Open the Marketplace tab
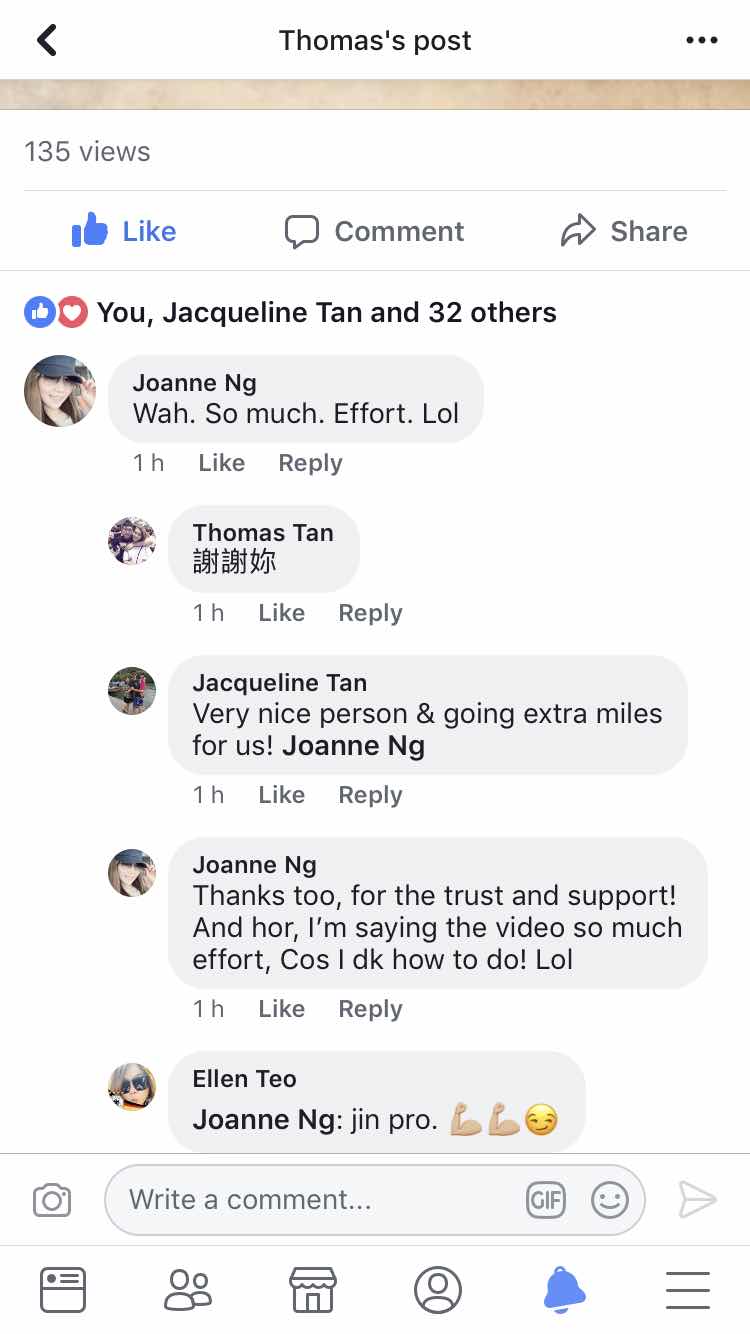Viewport: 750px width, 1334px height. coord(313,1289)
